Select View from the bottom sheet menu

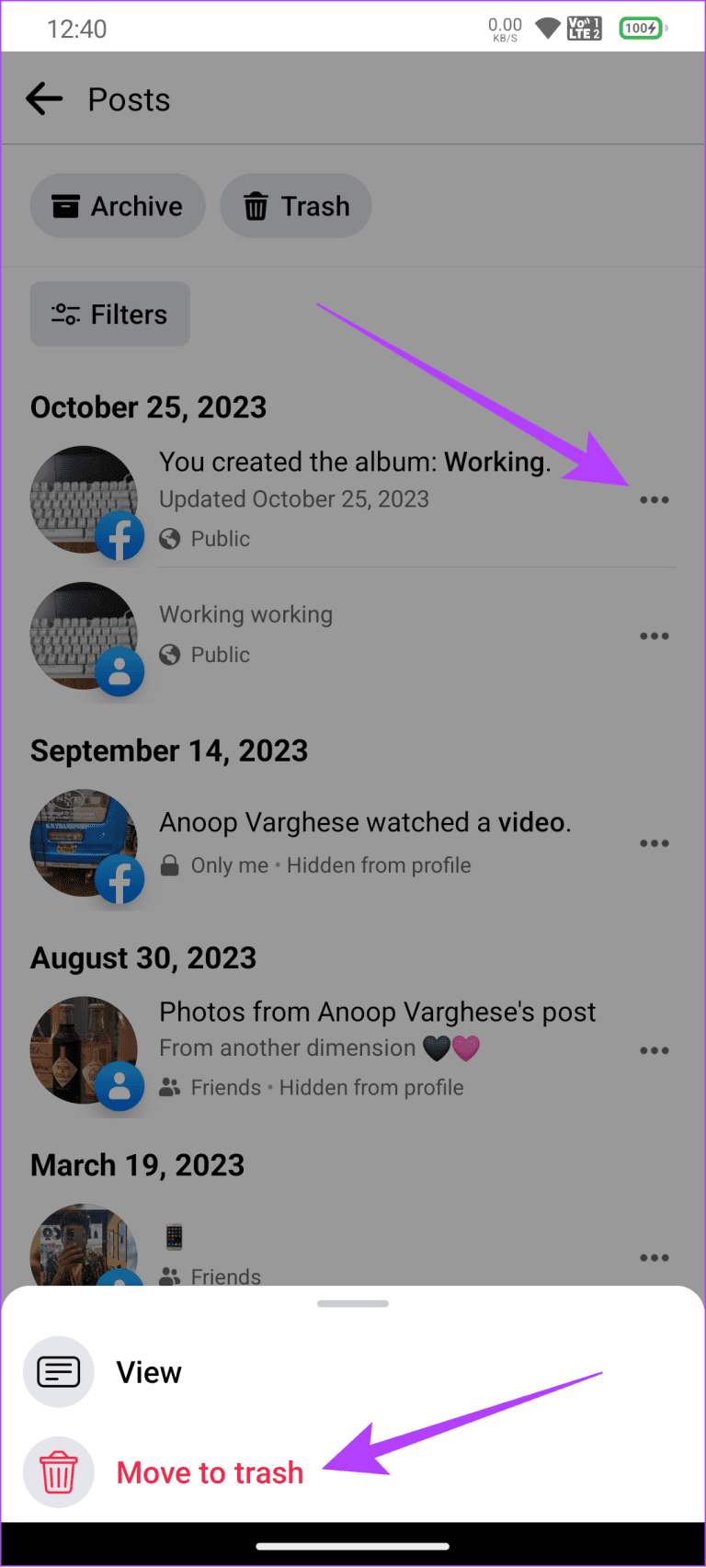pyautogui.click(x=149, y=1371)
